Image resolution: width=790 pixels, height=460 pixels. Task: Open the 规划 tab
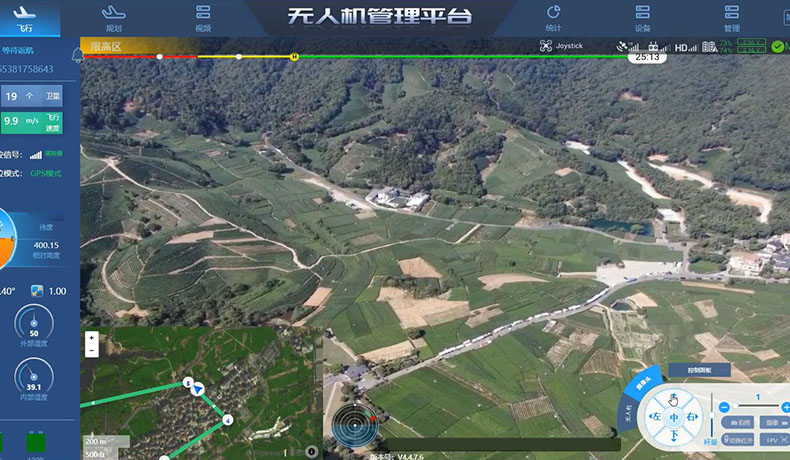point(114,17)
